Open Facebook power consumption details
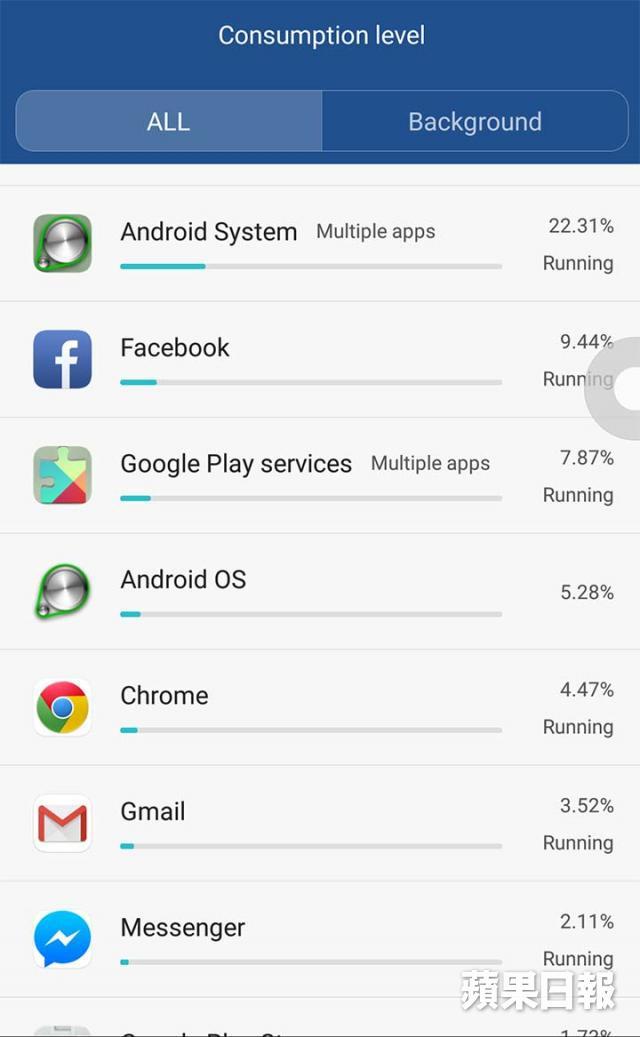640x1037 pixels. tap(320, 360)
